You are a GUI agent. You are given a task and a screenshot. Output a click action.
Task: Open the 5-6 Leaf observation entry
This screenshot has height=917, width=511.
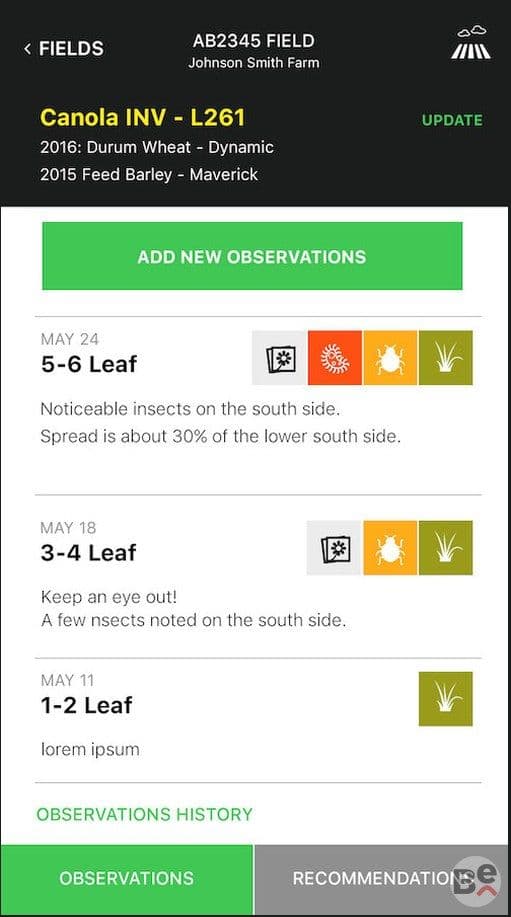point(258,406)
